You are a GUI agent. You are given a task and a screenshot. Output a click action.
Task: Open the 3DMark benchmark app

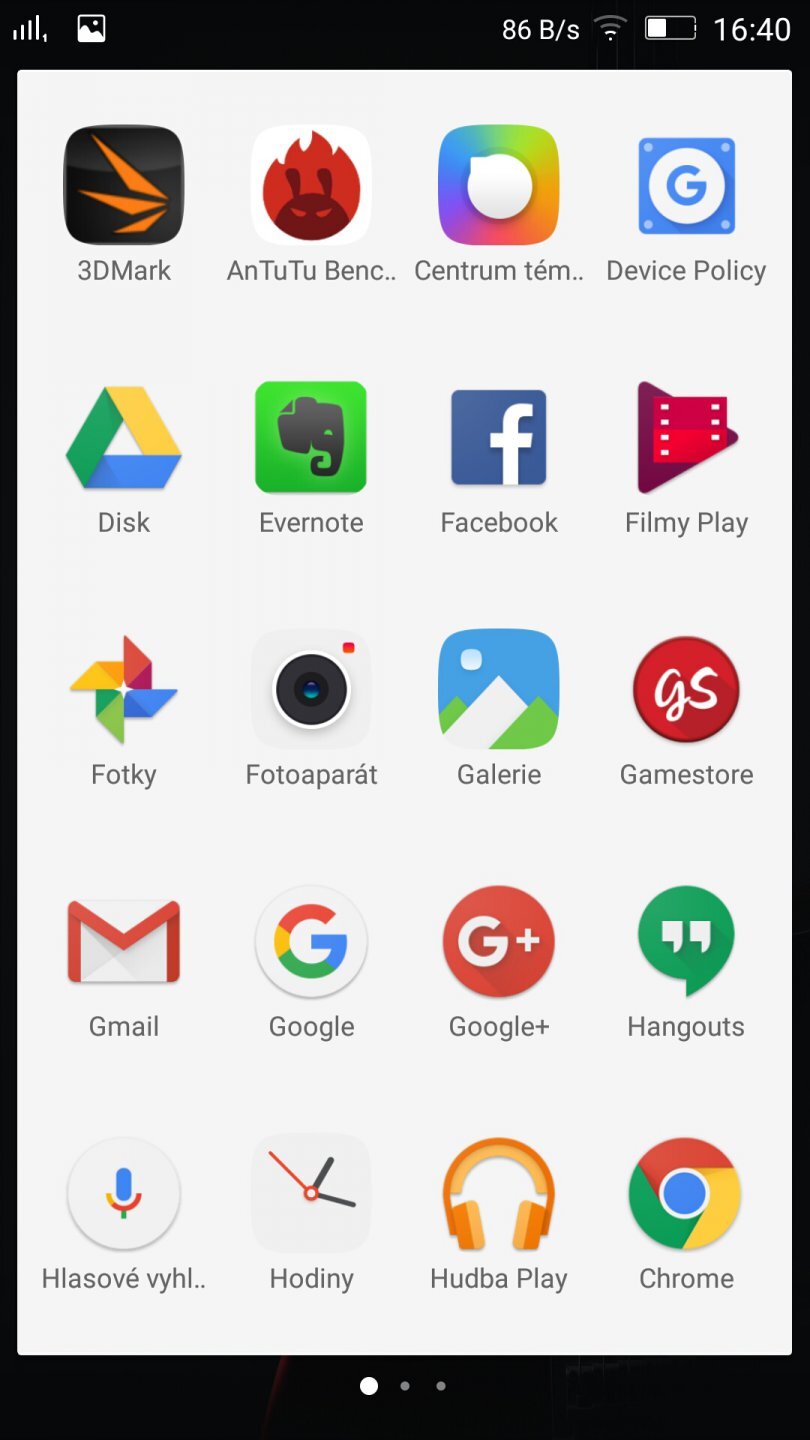[123, 185]
